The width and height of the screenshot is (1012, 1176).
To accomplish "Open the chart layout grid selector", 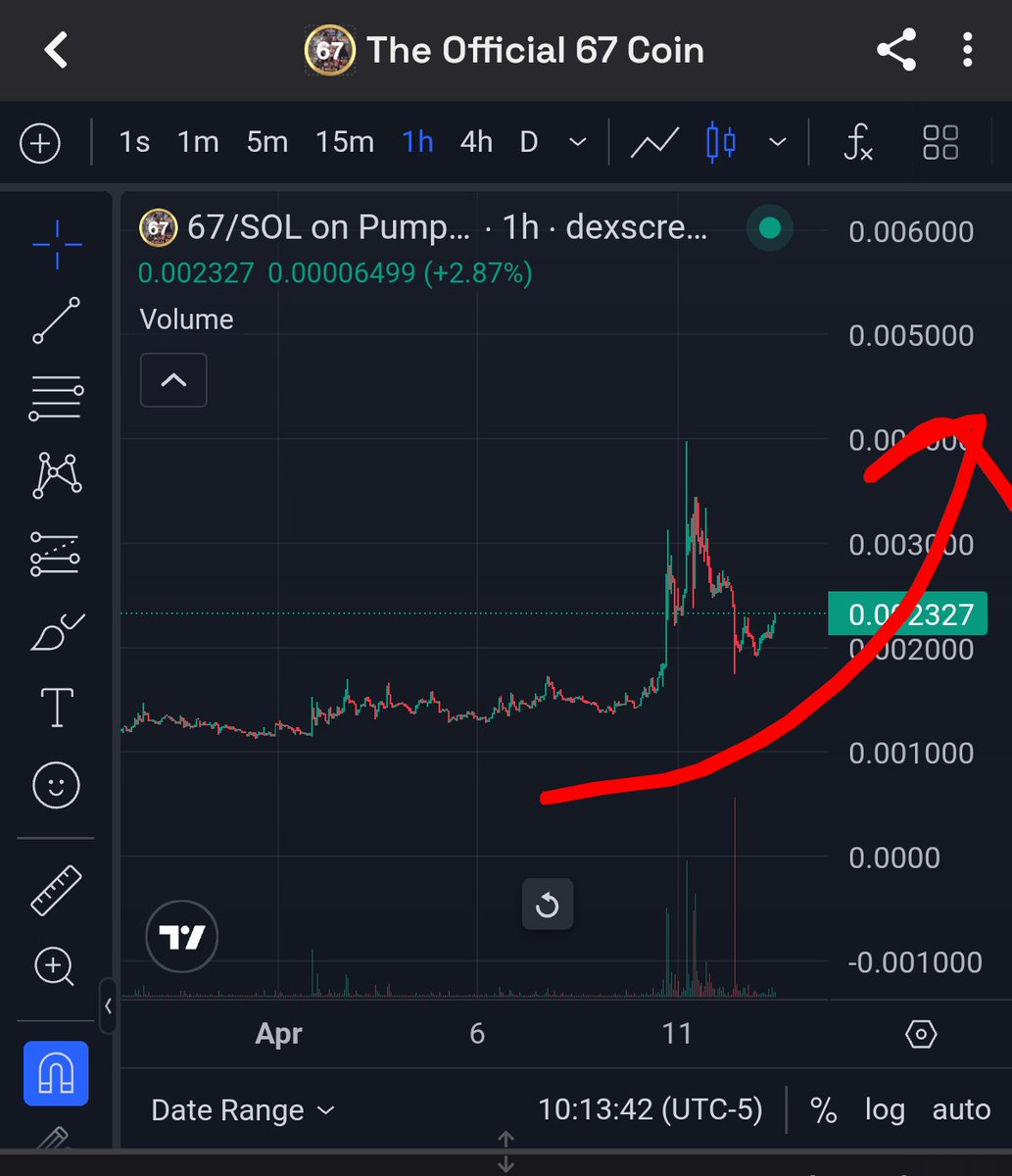I will pos(940,143).
